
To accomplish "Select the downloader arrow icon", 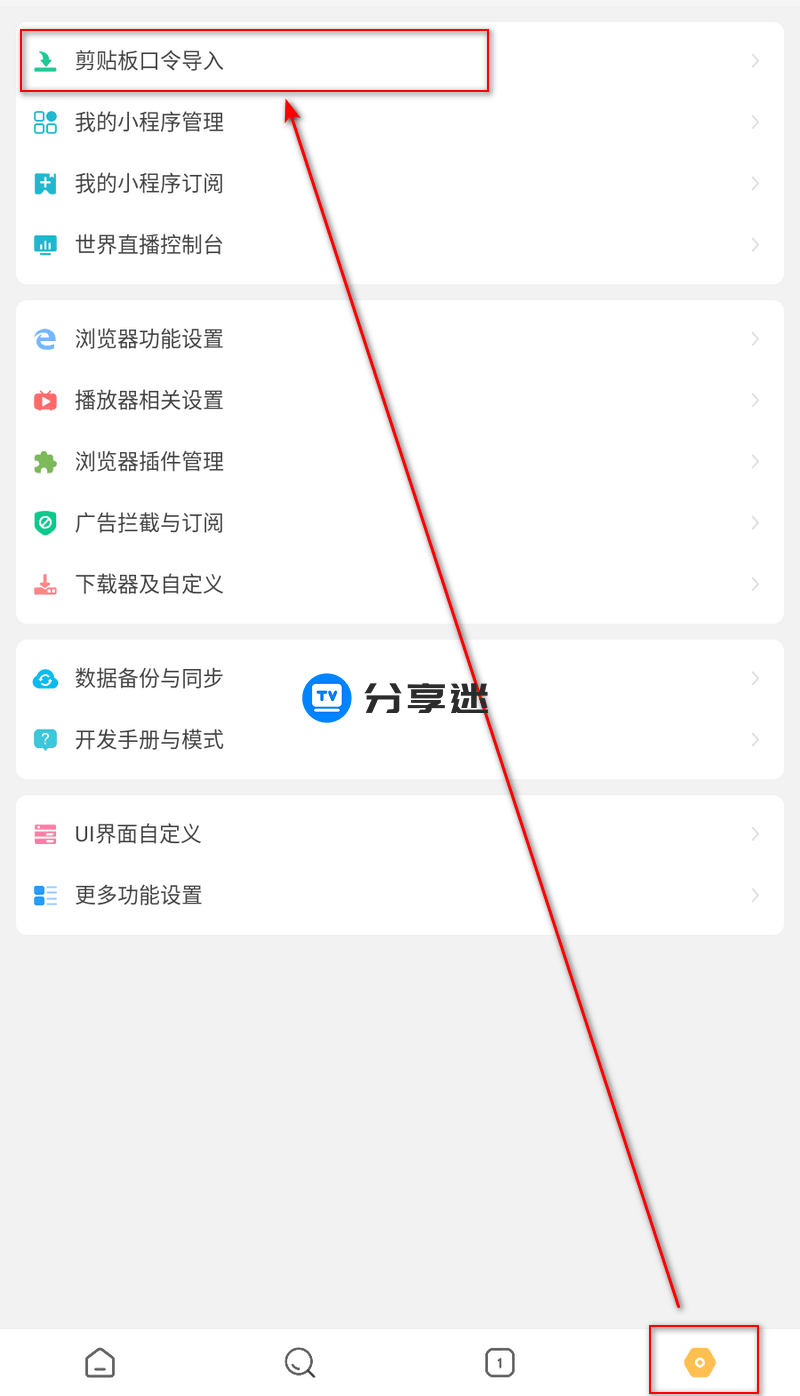I will click(x=44, y=584).
